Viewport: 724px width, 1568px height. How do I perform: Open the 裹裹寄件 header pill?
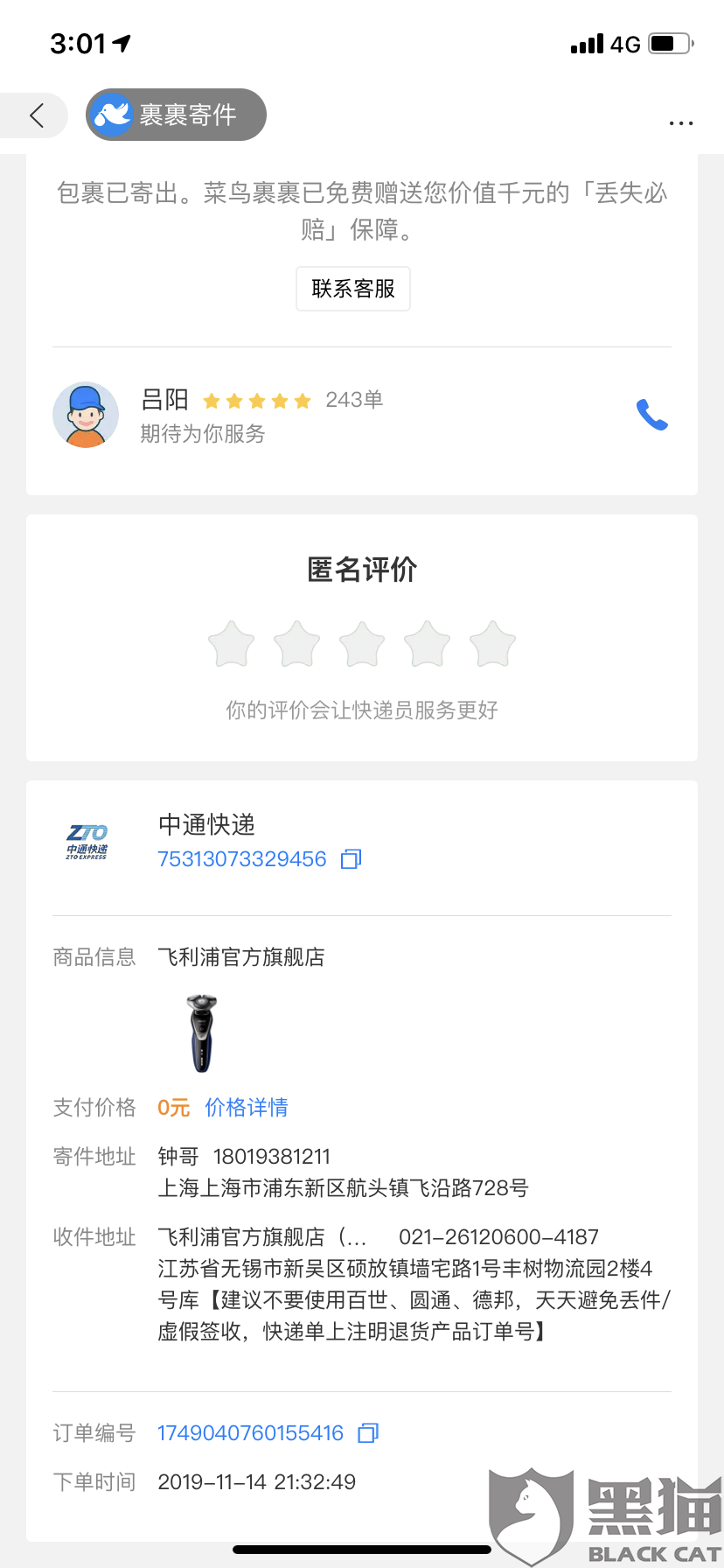coord(177,115)
